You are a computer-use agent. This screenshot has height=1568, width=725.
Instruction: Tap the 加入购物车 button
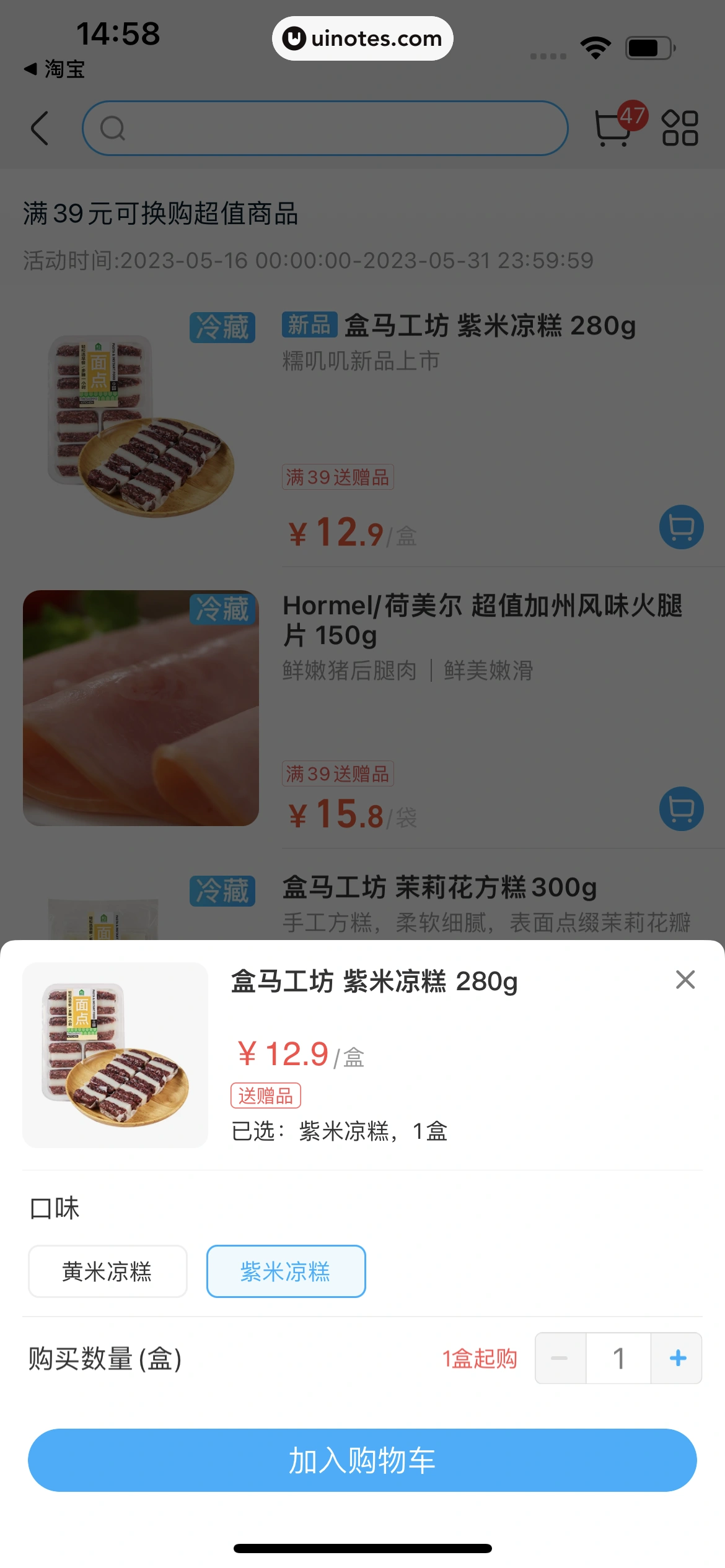click(362, 1460)
